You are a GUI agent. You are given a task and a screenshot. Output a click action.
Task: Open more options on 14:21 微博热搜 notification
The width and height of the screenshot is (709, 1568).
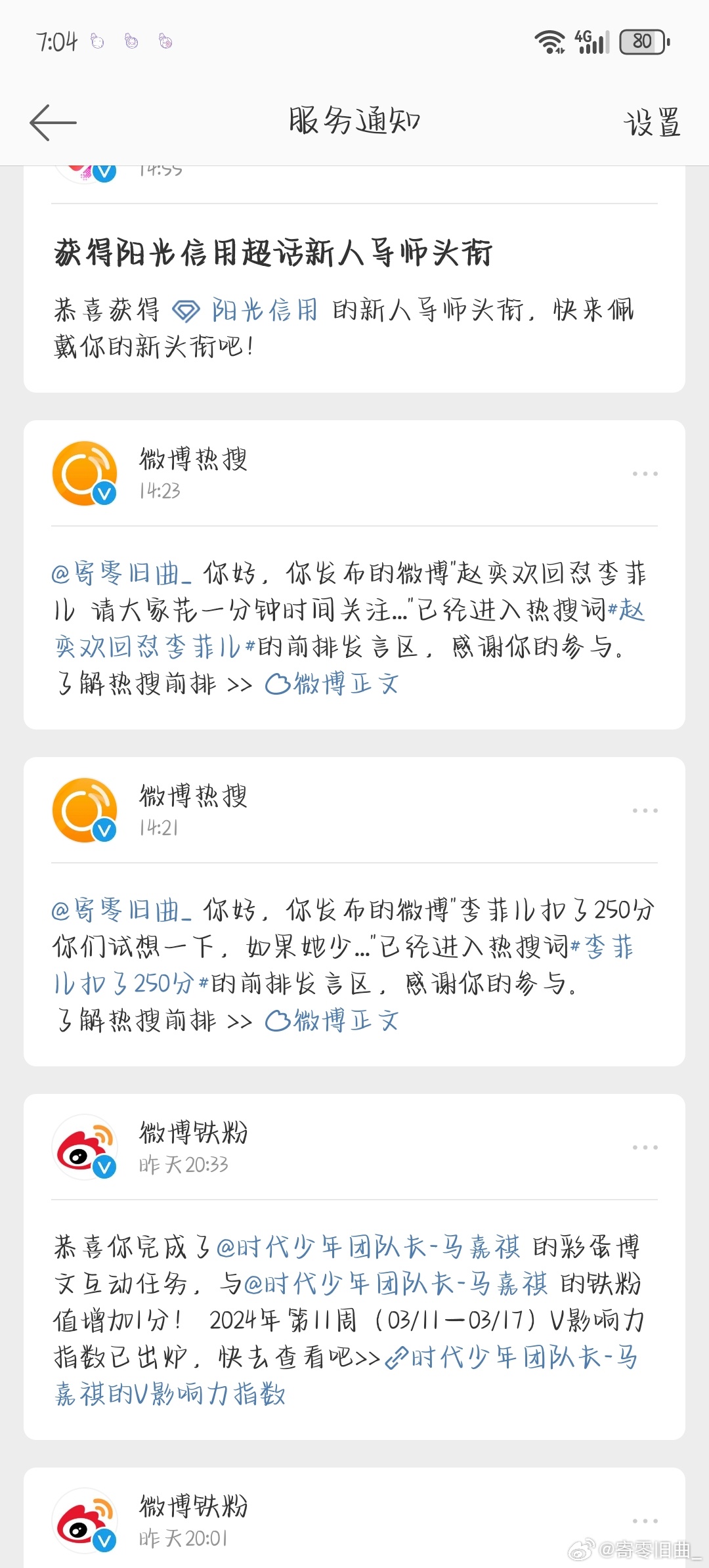[645, 810]
